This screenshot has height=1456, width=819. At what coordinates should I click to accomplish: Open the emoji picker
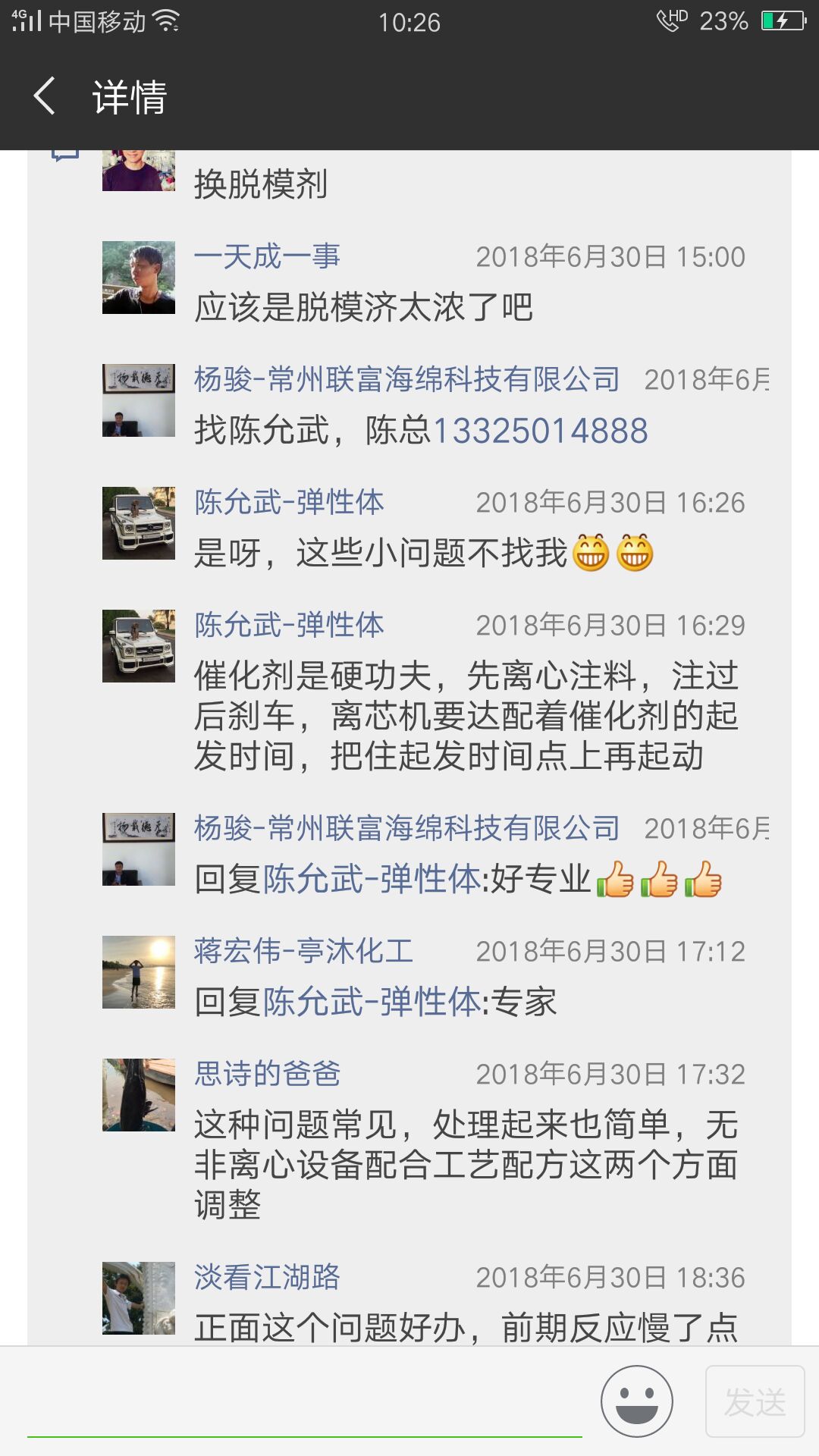pyautogui.click(x=636, y=1401)
